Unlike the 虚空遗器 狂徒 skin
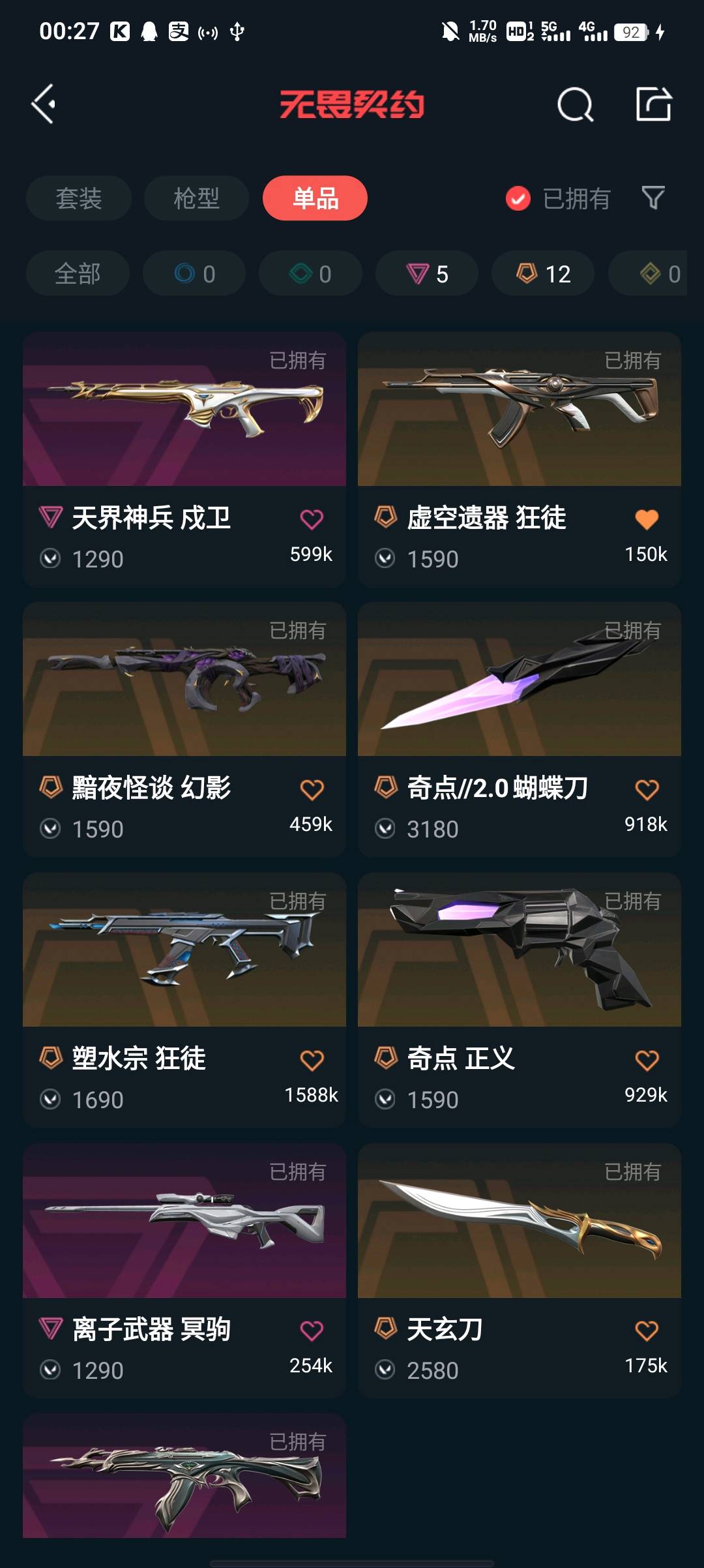Image resolution: width=704 pixels, height=1568 pixels. tap(647, 519)
